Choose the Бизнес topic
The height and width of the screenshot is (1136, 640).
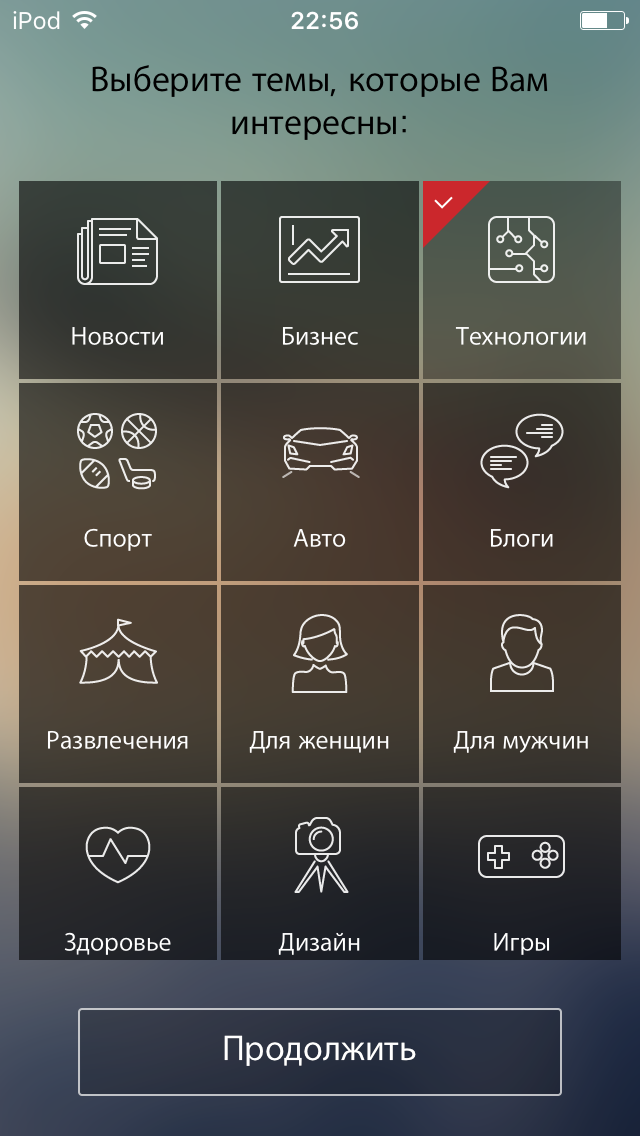(320, 280)
